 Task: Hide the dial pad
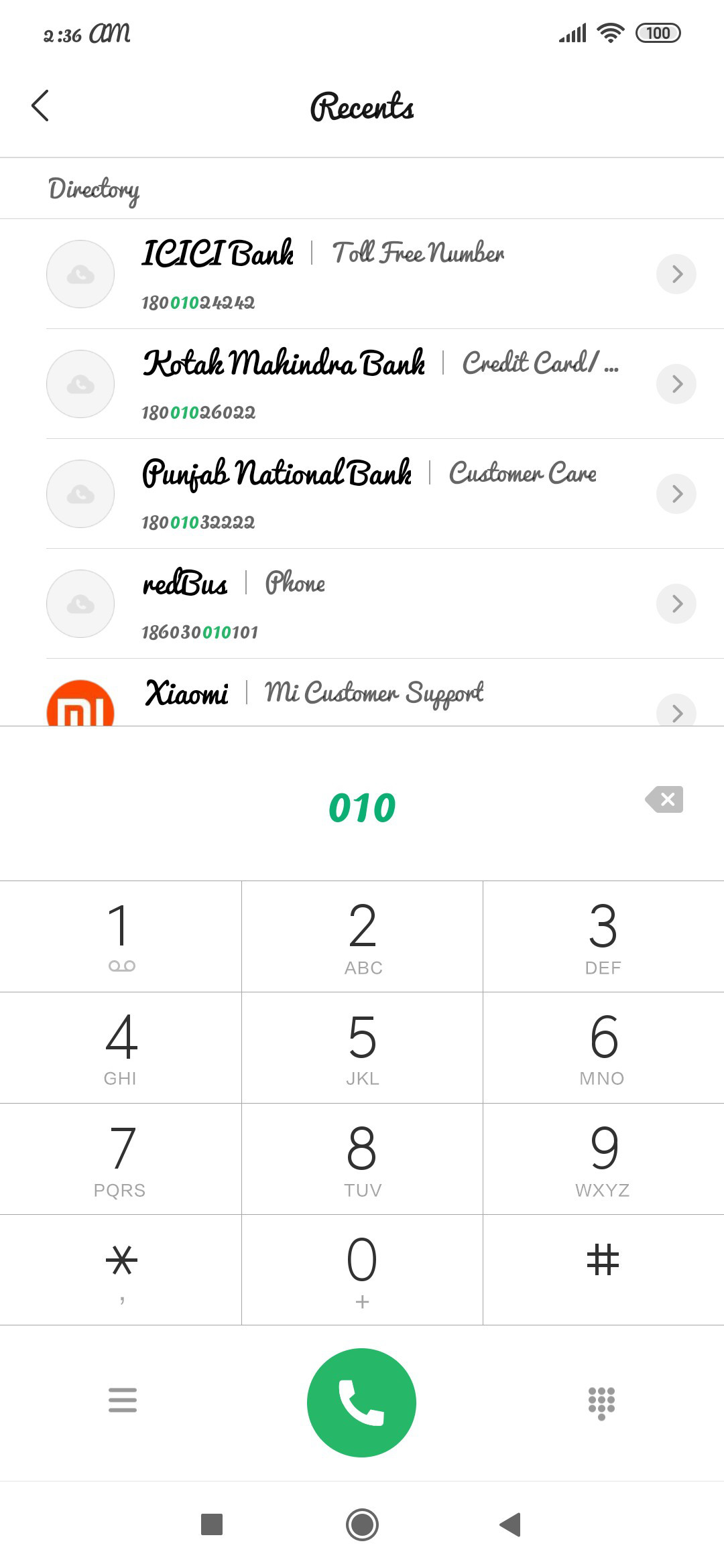pyautogui.click(x=601, y=1402)
